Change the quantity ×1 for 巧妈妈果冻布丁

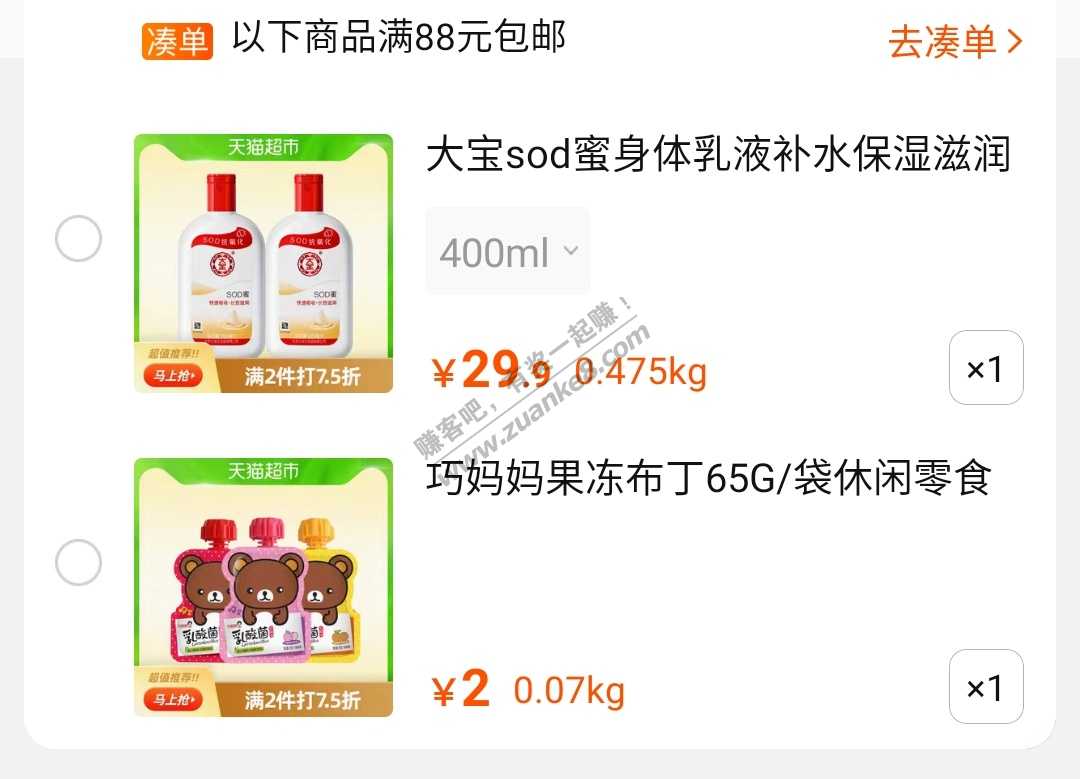pos(985,687)
